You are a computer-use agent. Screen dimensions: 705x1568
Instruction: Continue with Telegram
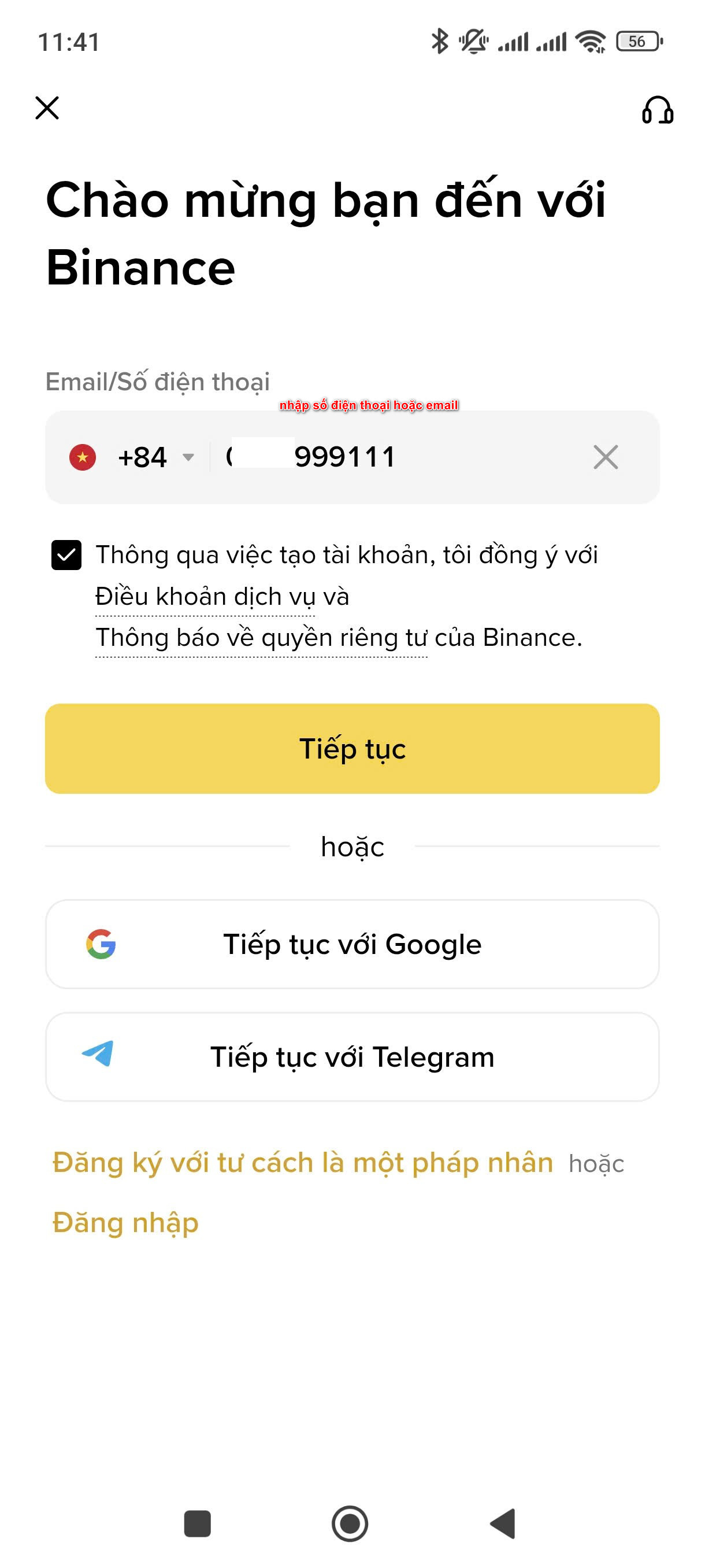352,1057
